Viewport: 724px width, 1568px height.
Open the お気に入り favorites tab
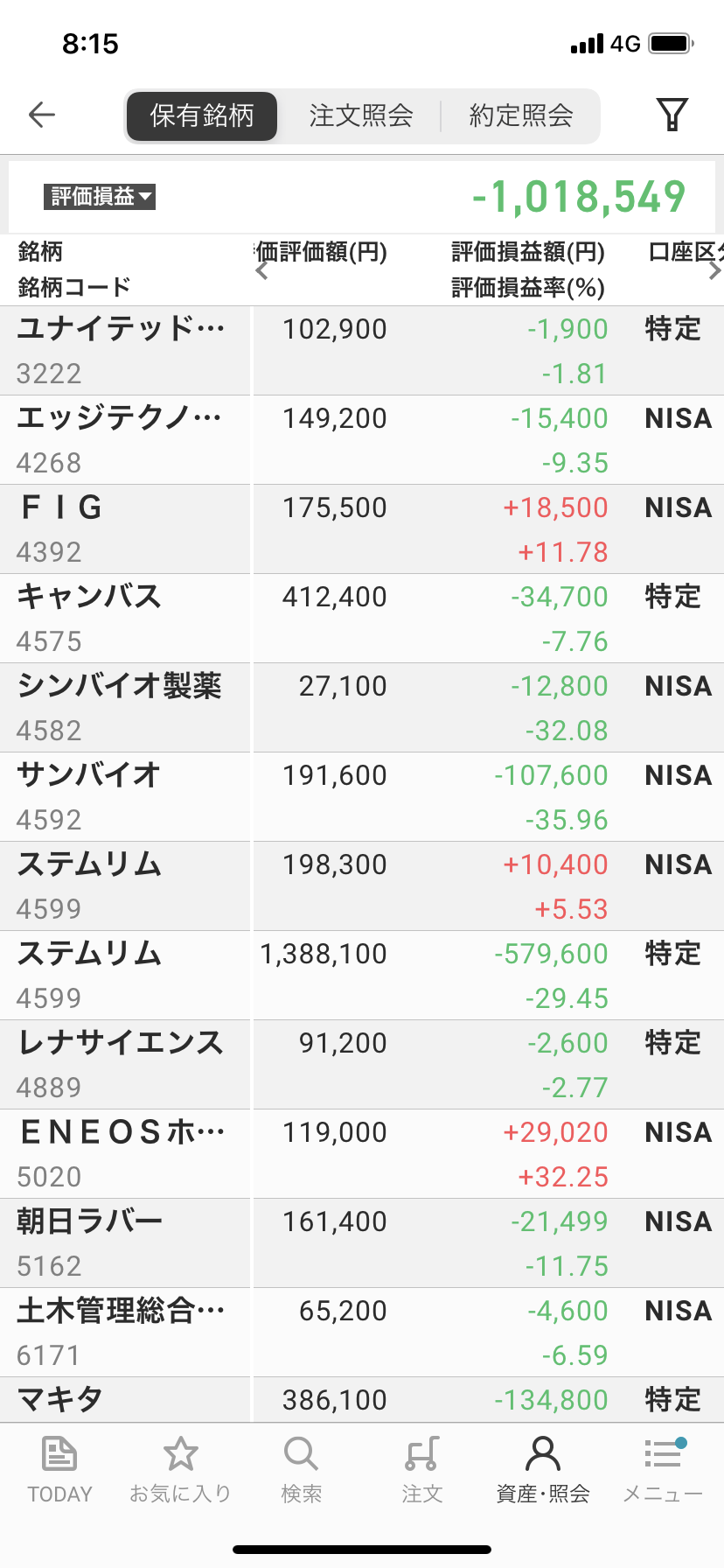[180, 1470]
